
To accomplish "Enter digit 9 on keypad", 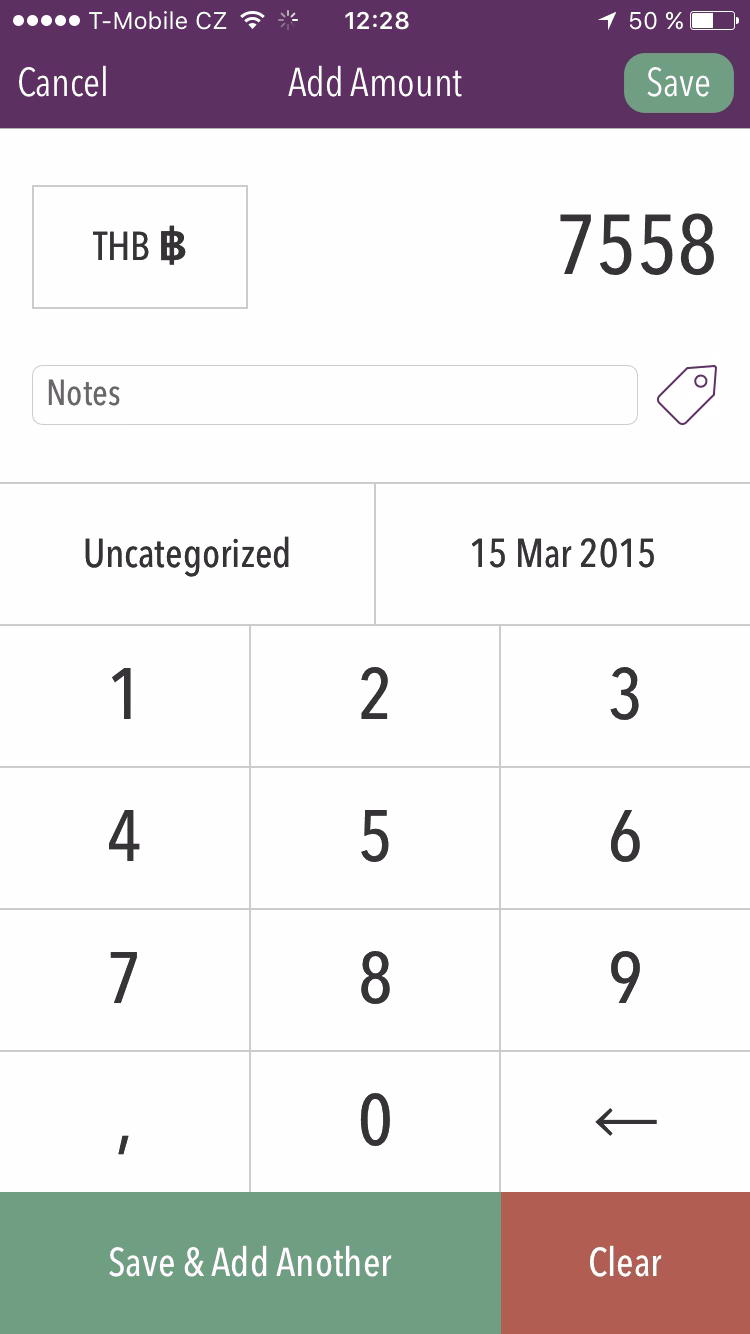I will (x=625, y=980).
